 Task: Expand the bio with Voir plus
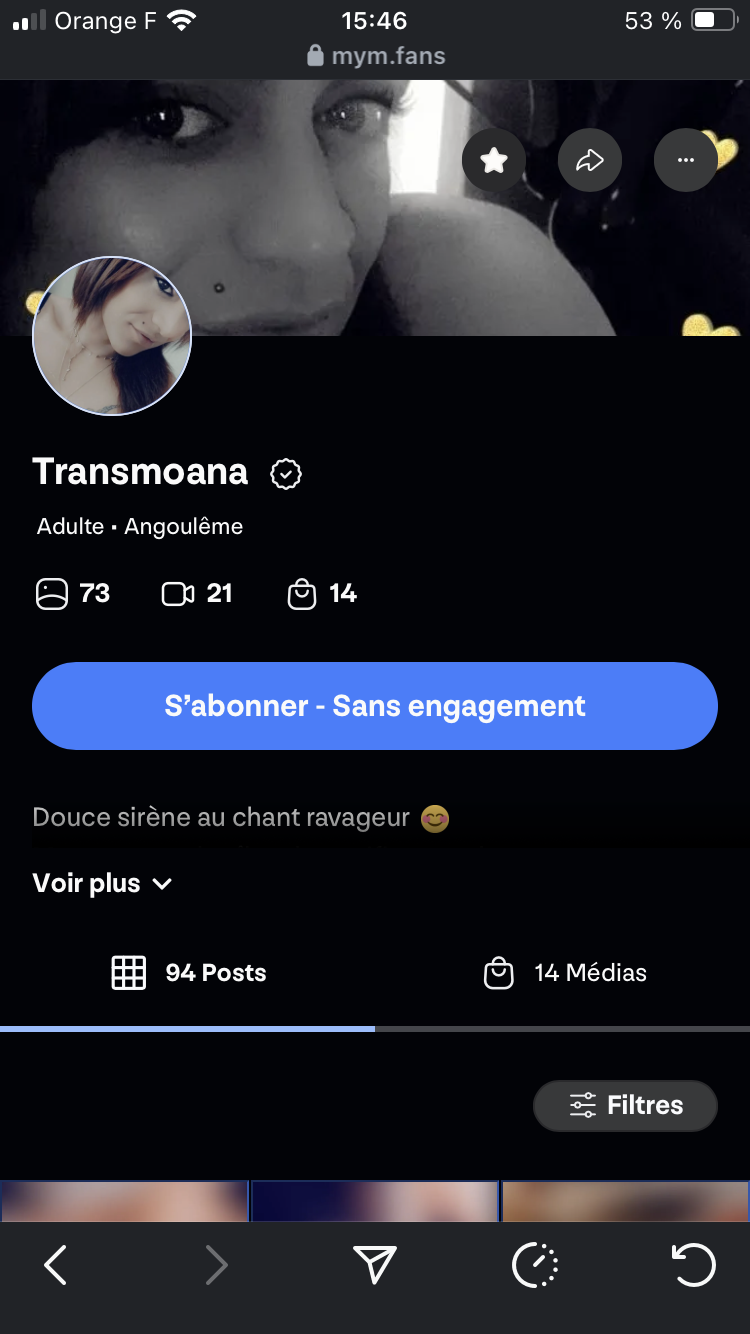point(102,884)
